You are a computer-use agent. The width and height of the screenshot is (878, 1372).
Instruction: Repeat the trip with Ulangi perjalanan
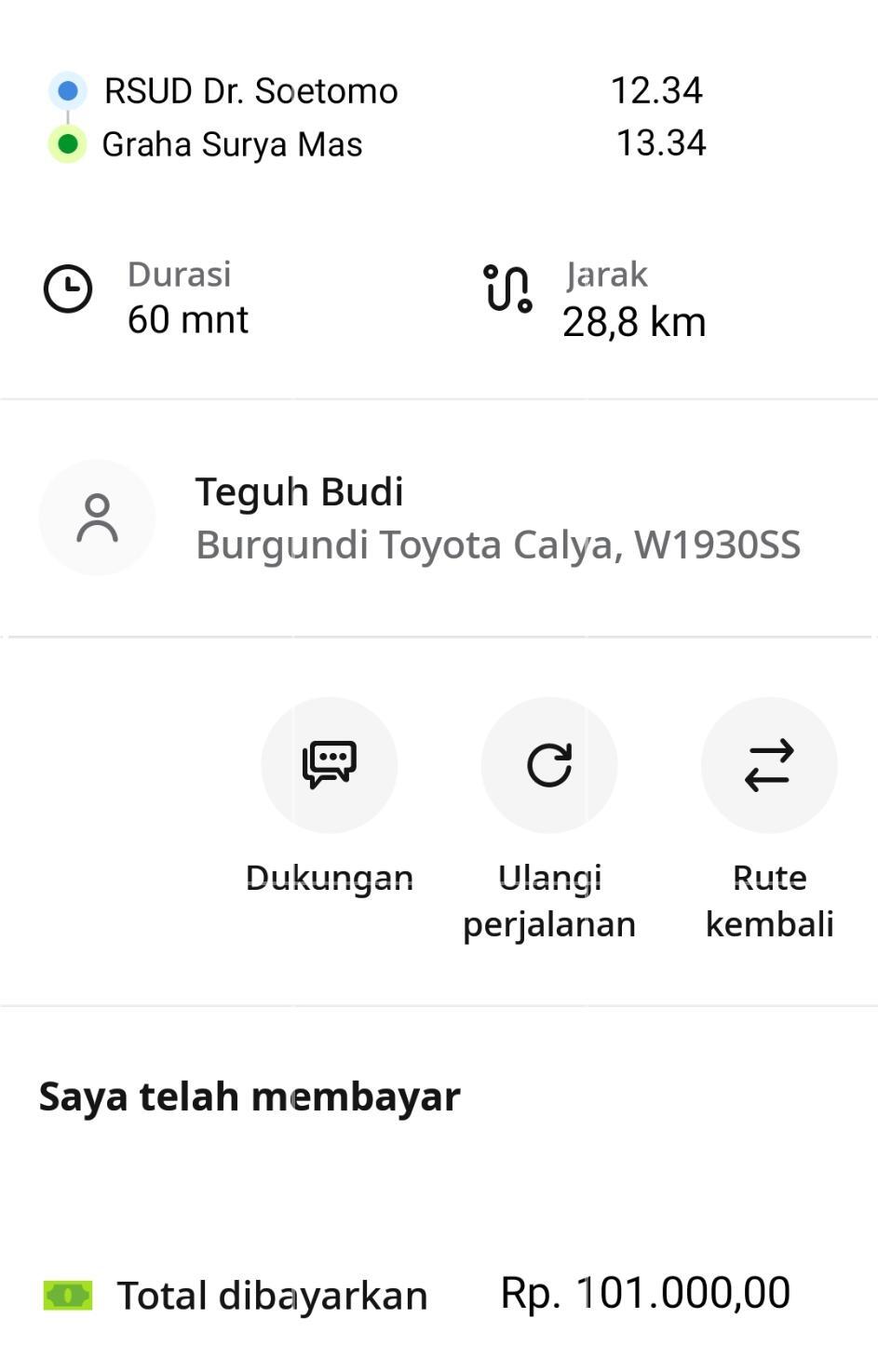pos(548,765)
